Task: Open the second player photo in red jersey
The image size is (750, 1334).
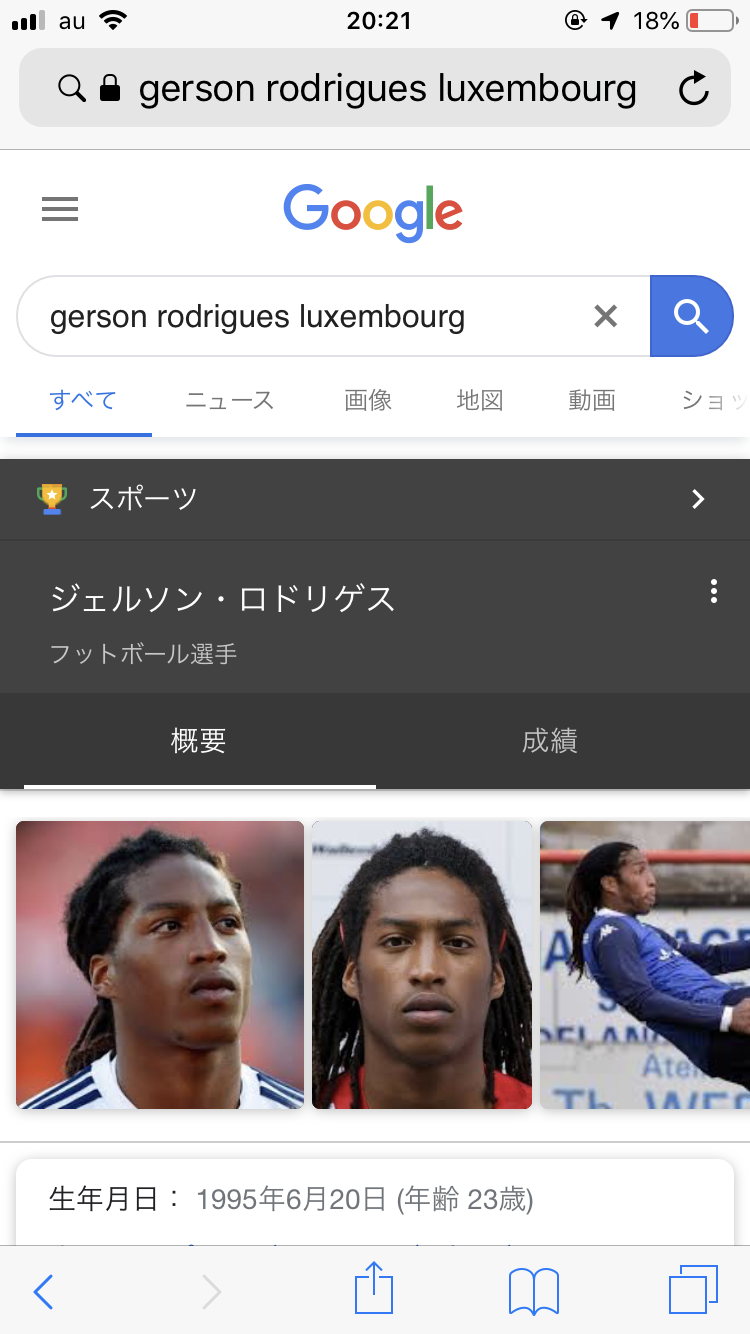Action: click(422, 965)
